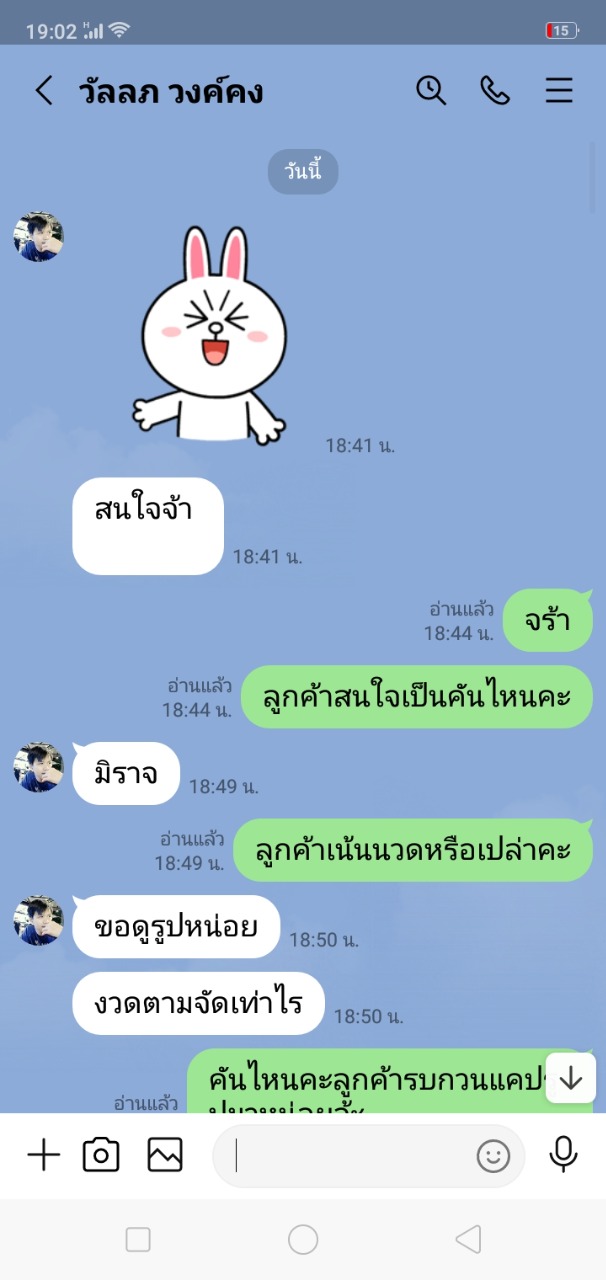Open the photo gallery picker
The image size is (606, 1280).
click(165, 1155)
